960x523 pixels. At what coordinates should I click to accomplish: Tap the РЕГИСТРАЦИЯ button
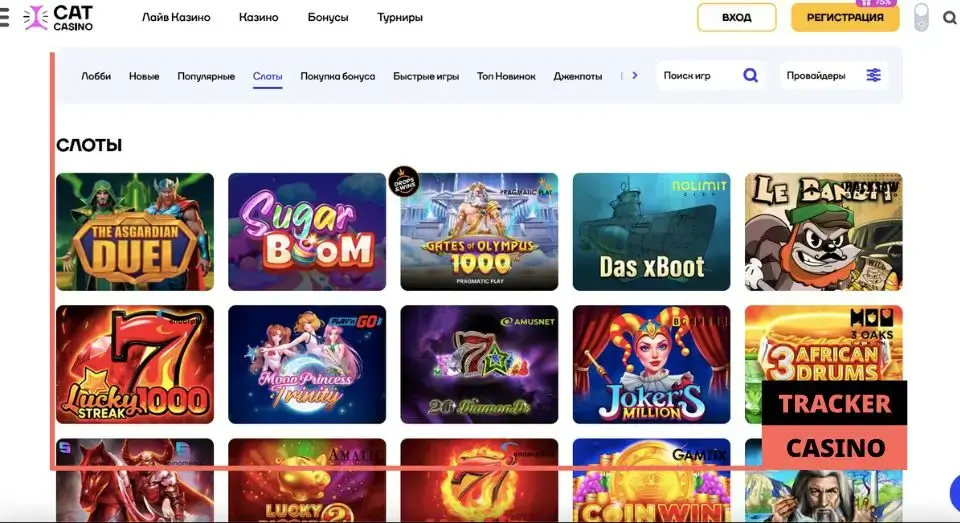(x=845, y=17)
